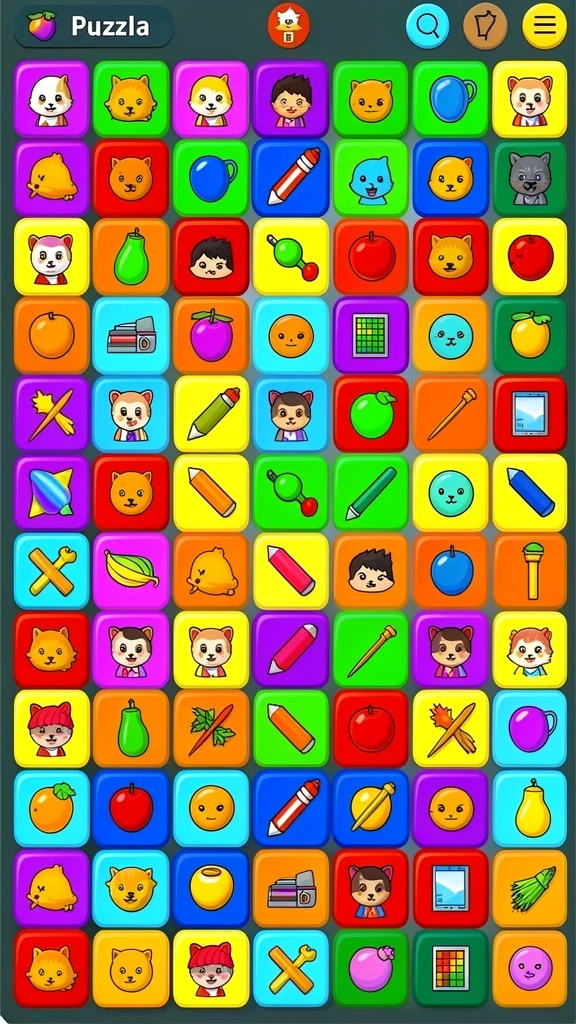Image resolution: width=576 pixels, height=1024 pixels.
Task: Select the banana leaf on magenta tile
Action: [131, 571]
